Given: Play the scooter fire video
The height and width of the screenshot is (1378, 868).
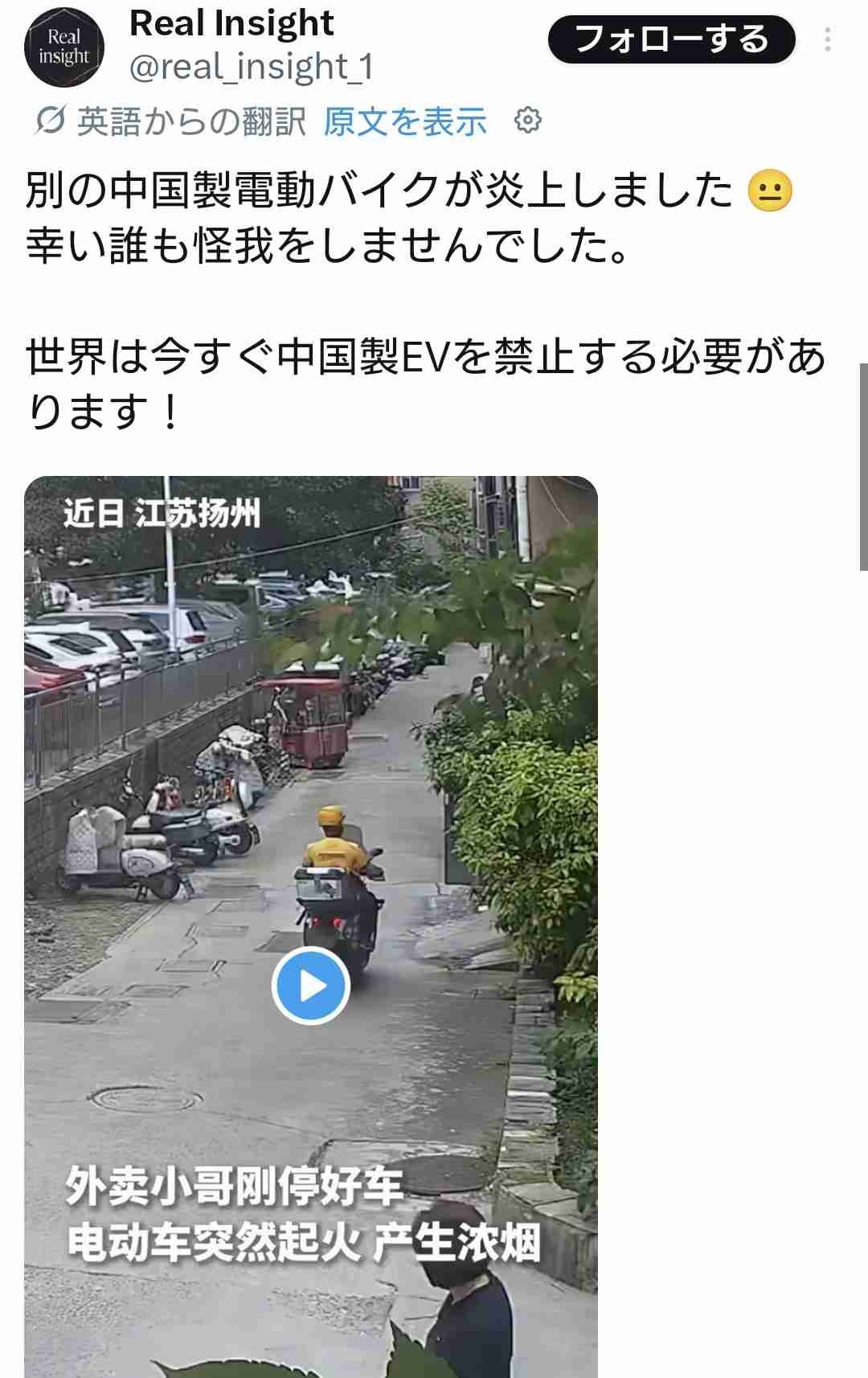Looking at the screenshot, I should tap(311, 986).
